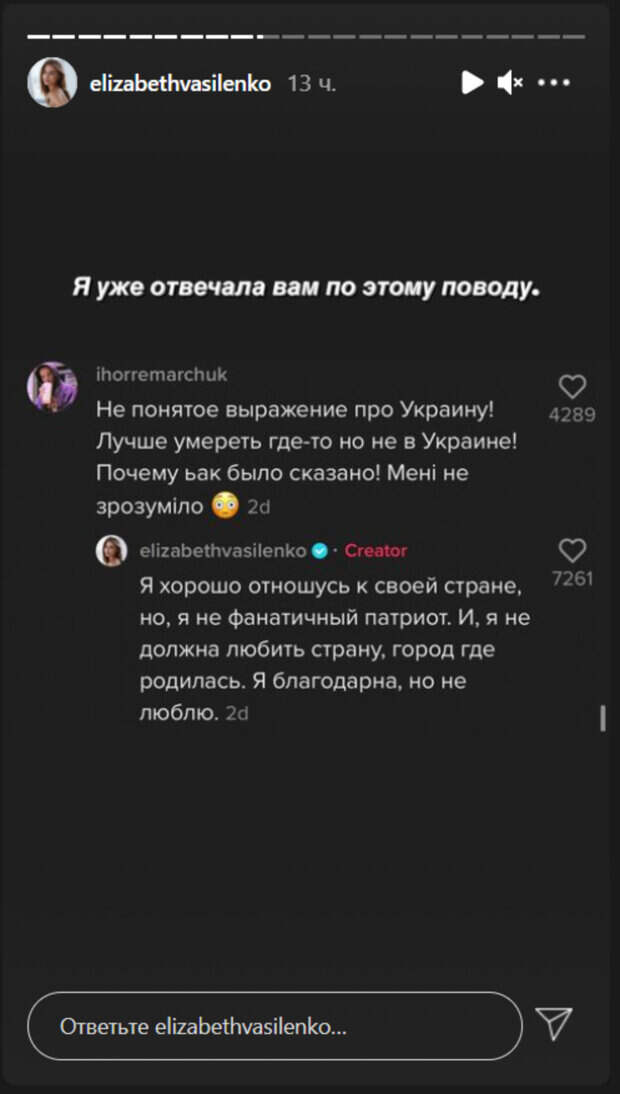Unmute the story sound
Image resolution: width=620 pixels, height=1094 pixels.
coord(510,83)
